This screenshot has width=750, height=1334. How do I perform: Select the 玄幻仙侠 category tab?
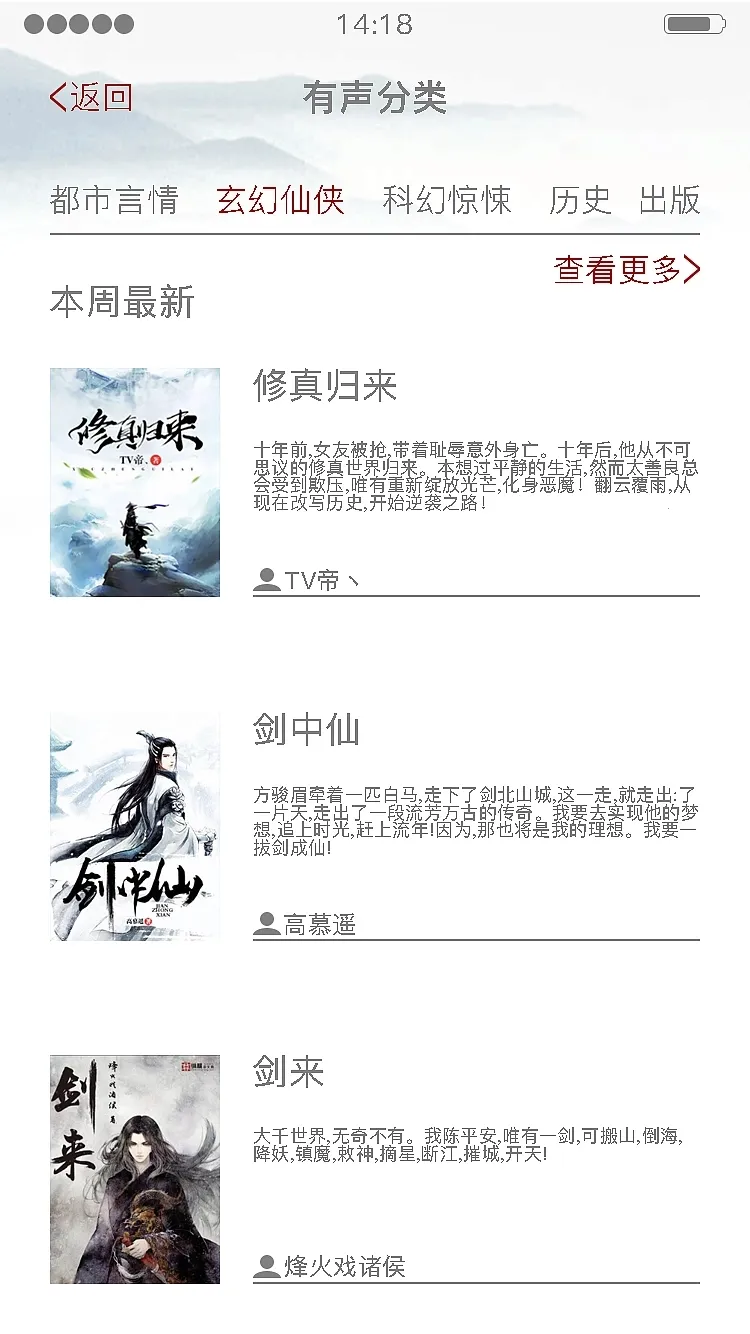point(281,200)
